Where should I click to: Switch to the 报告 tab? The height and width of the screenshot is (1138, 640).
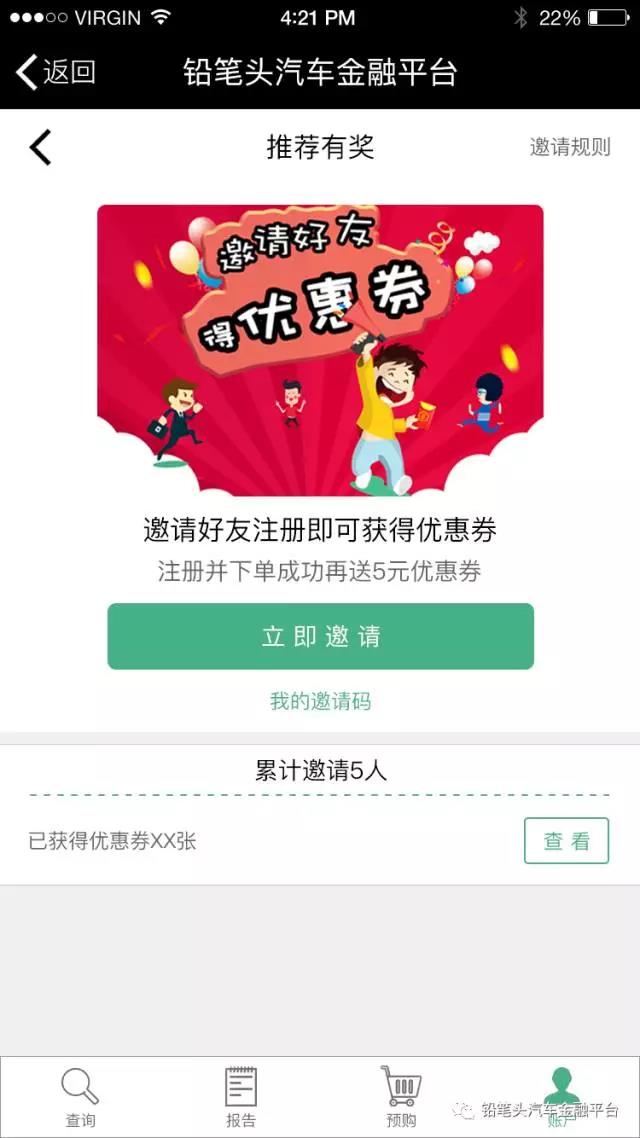click(x=240, y=1097)
